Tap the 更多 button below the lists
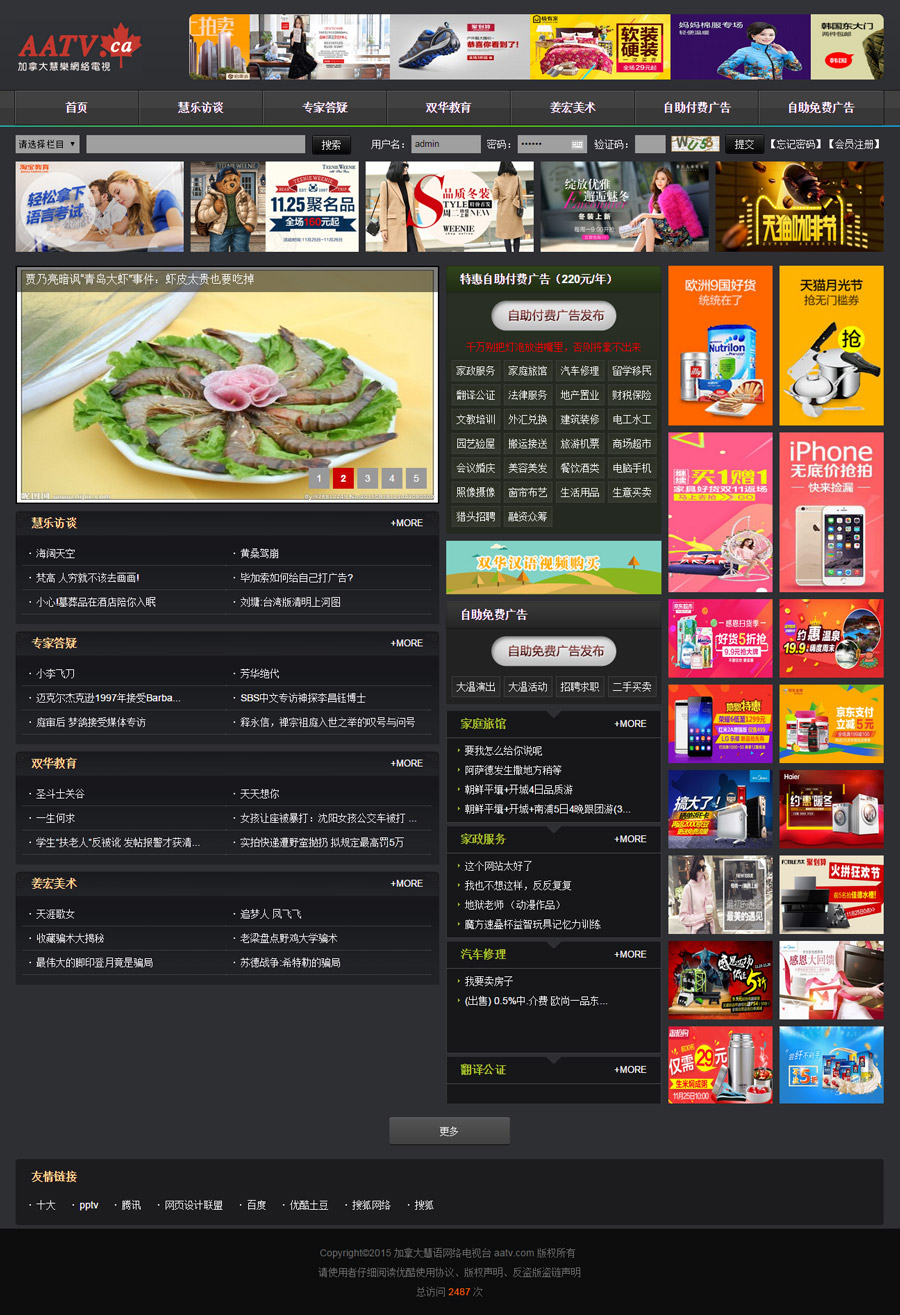Viewport: 900px width, 1315px height. (x=449, y=1131)
